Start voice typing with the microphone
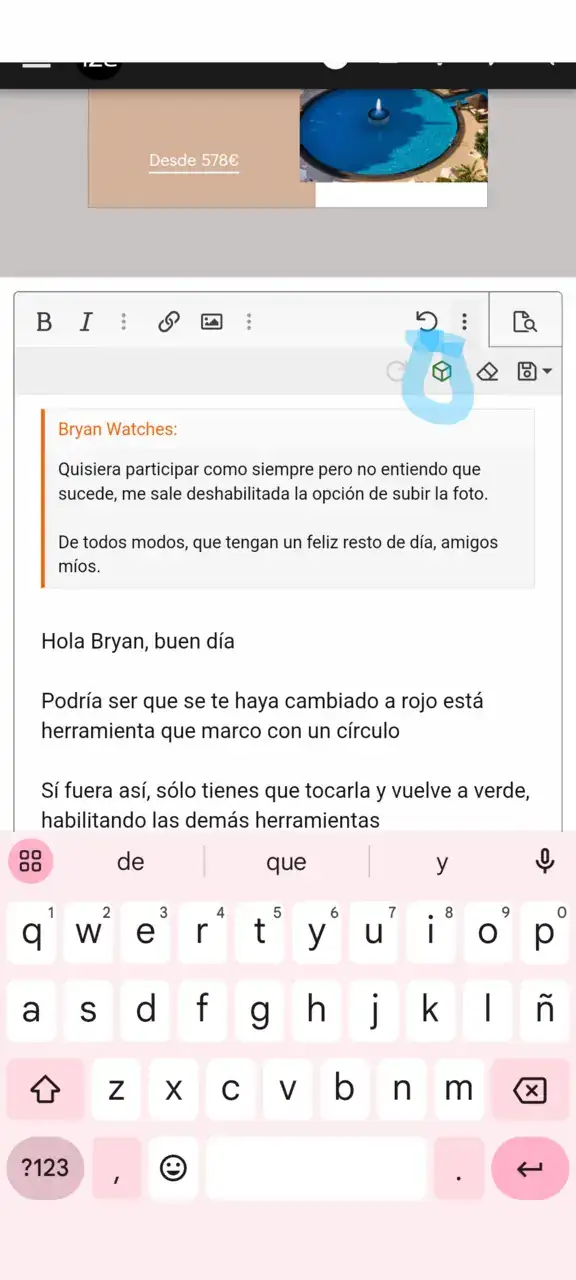The image size is (576, 1280). click(545, 861)
